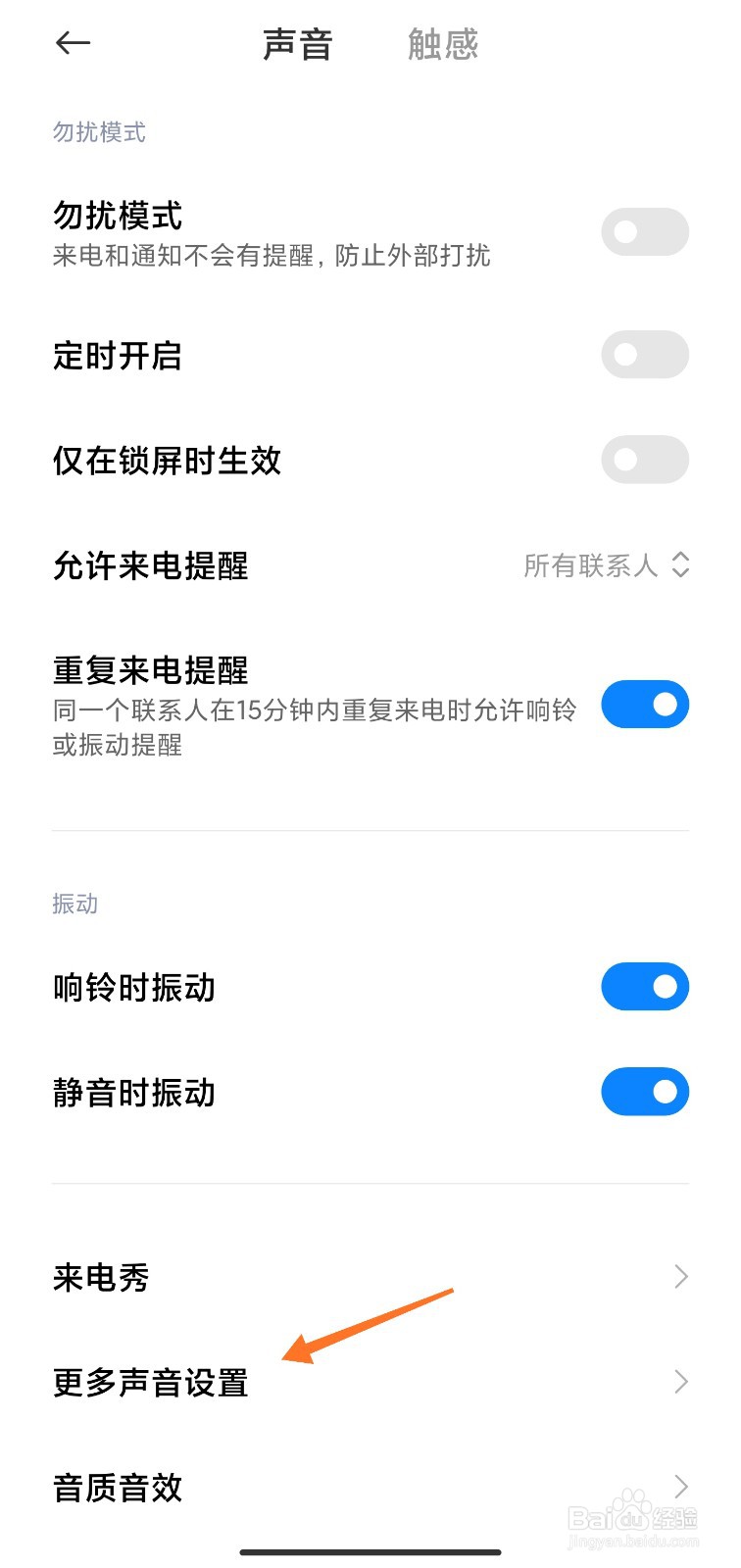Screen dimensions: 741x1568
Task: Select the 声音 tab
Action: (296, 43)
